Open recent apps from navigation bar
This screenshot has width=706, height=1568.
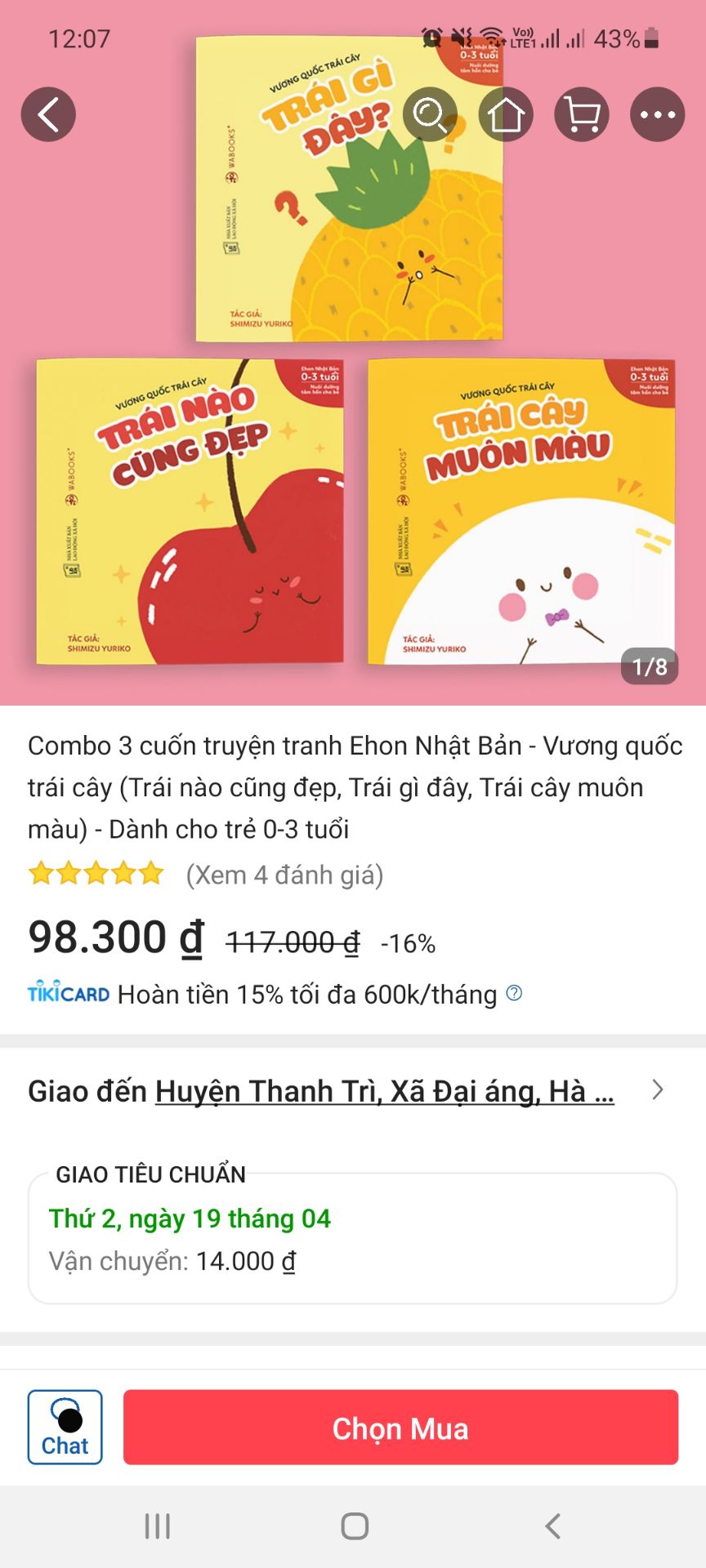(157, 1526)
